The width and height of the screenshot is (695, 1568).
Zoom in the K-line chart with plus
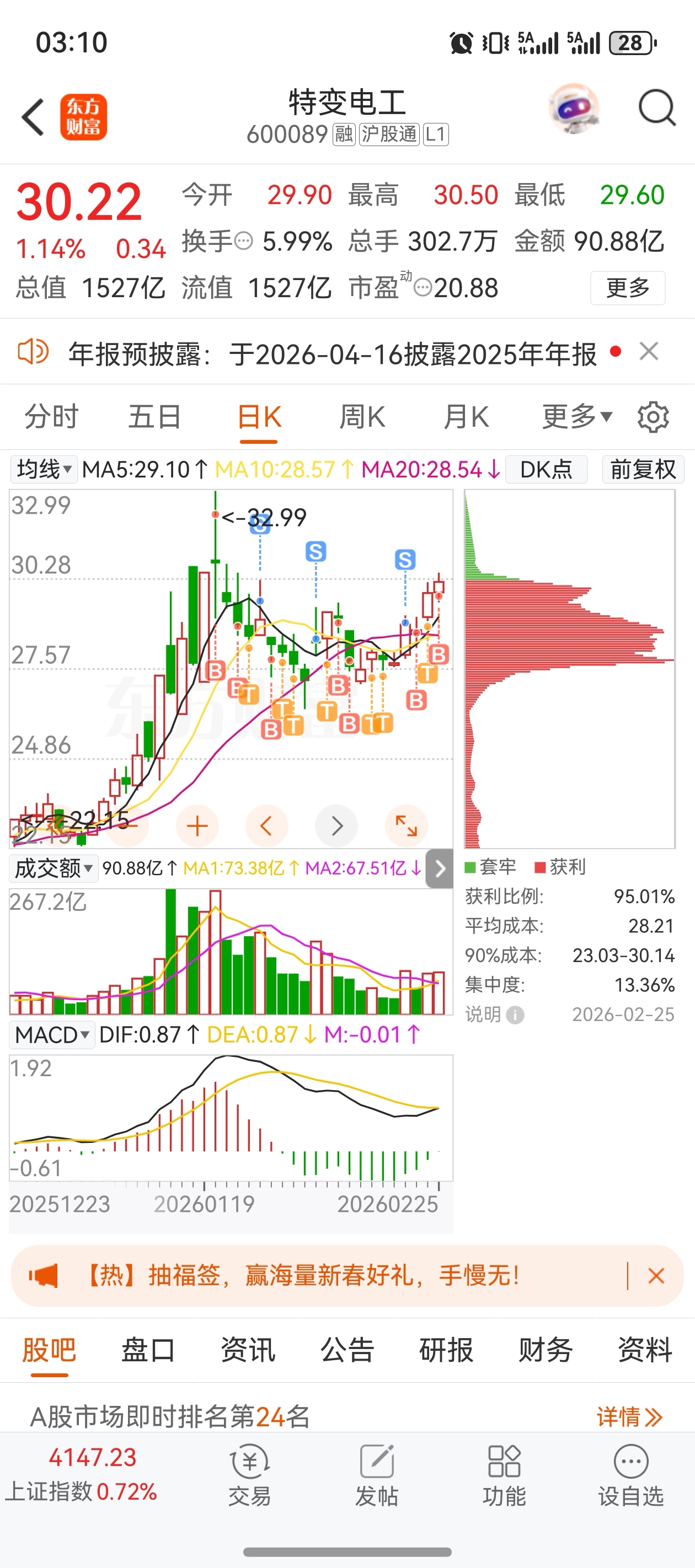pyautogui.click(x=197, y=826)
